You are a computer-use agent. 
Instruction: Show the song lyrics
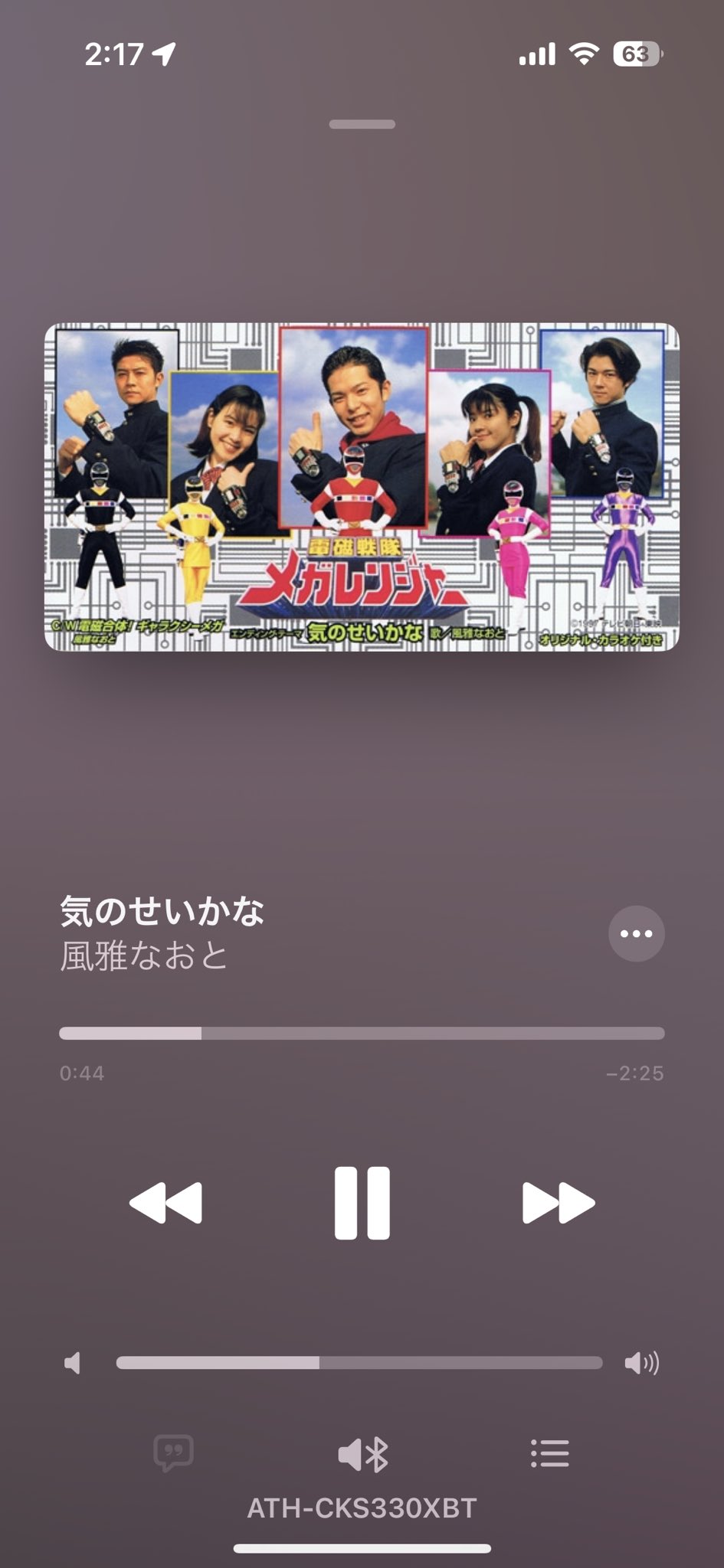173,1453
